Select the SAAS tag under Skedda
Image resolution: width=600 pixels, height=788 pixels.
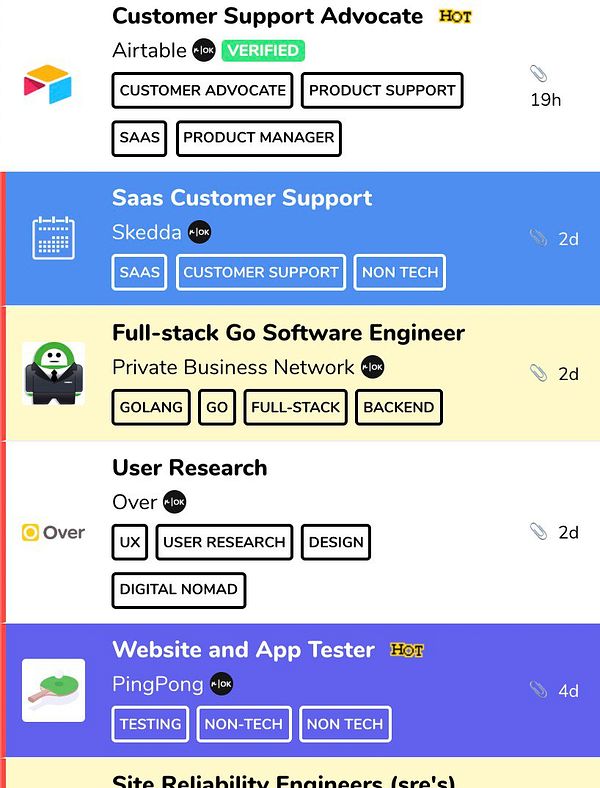[139, 272]
